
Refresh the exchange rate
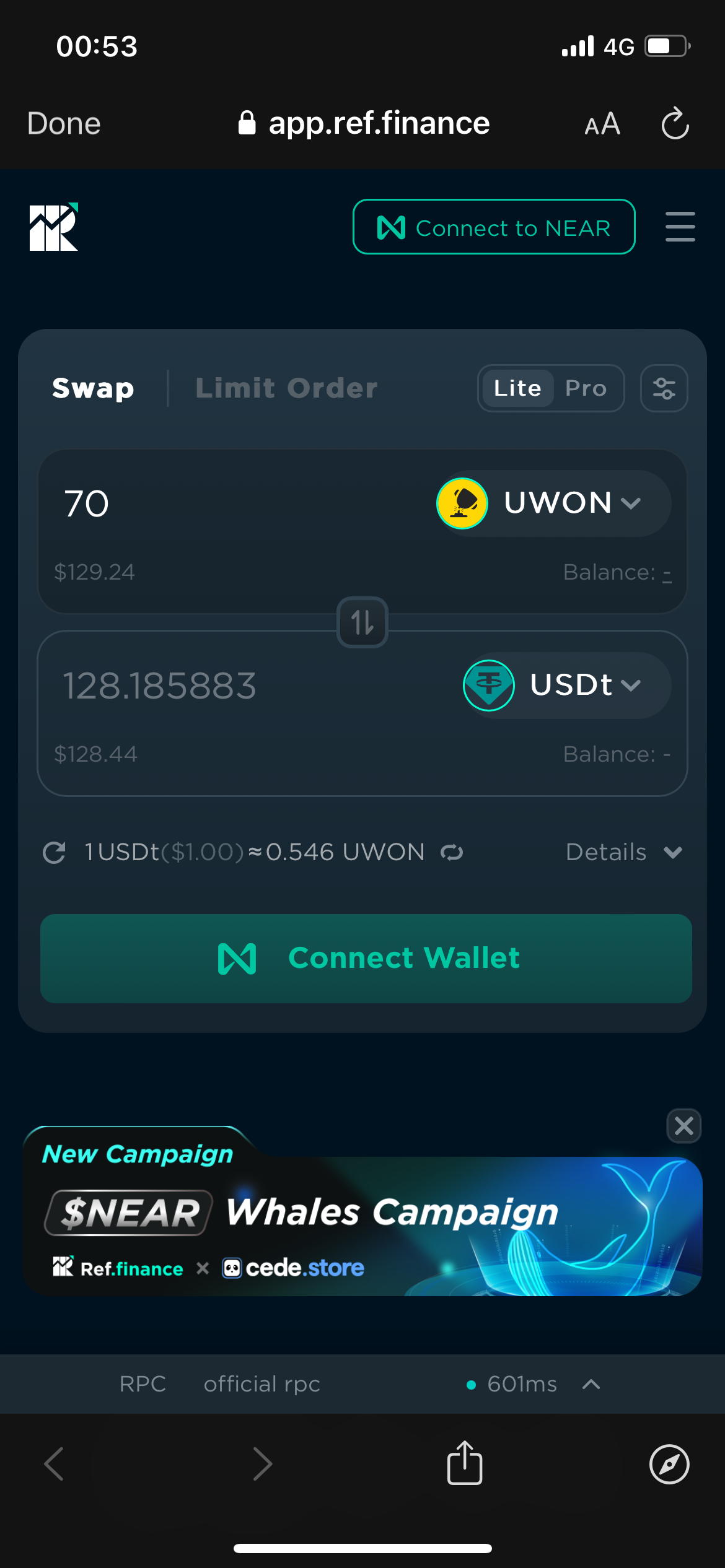[x=54, y=853]
